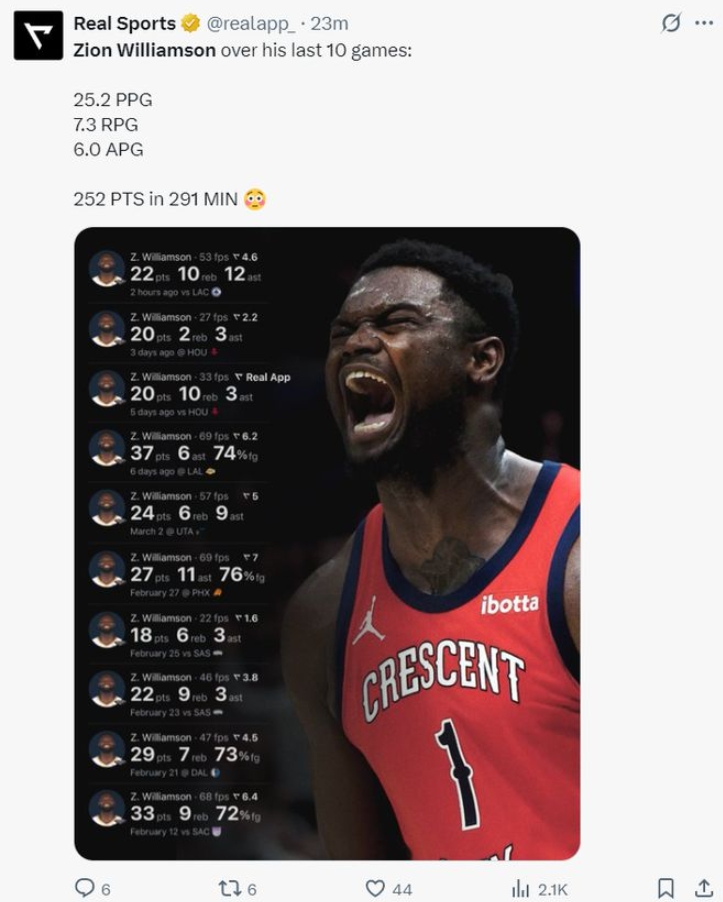This screenshot has height=902, width=723.
Task: Open the Zion Williamson stats image
Action: tap(327, 543)
